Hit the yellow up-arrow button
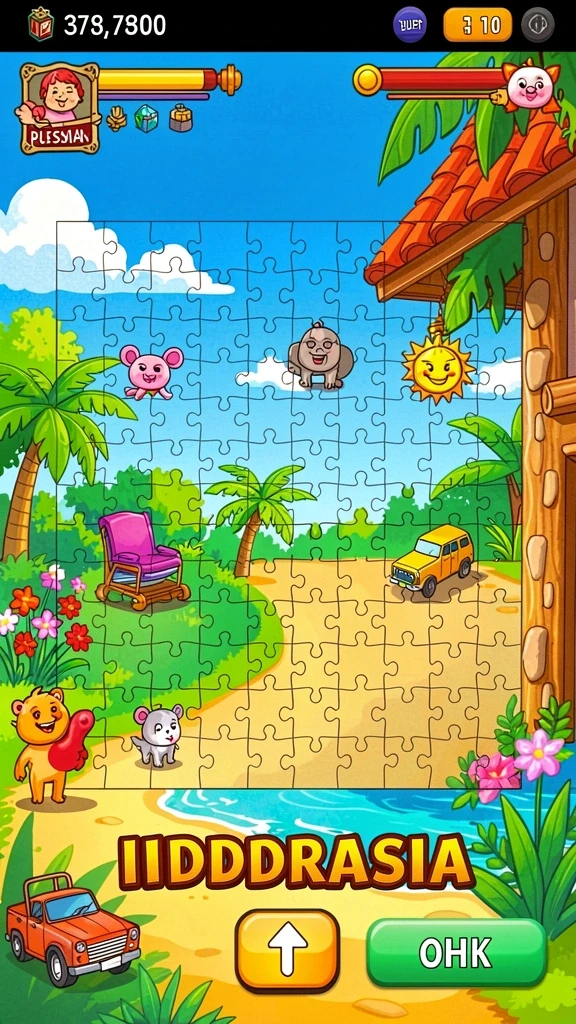The width and height of the screenshot is (576, 1024). point(287,951)
